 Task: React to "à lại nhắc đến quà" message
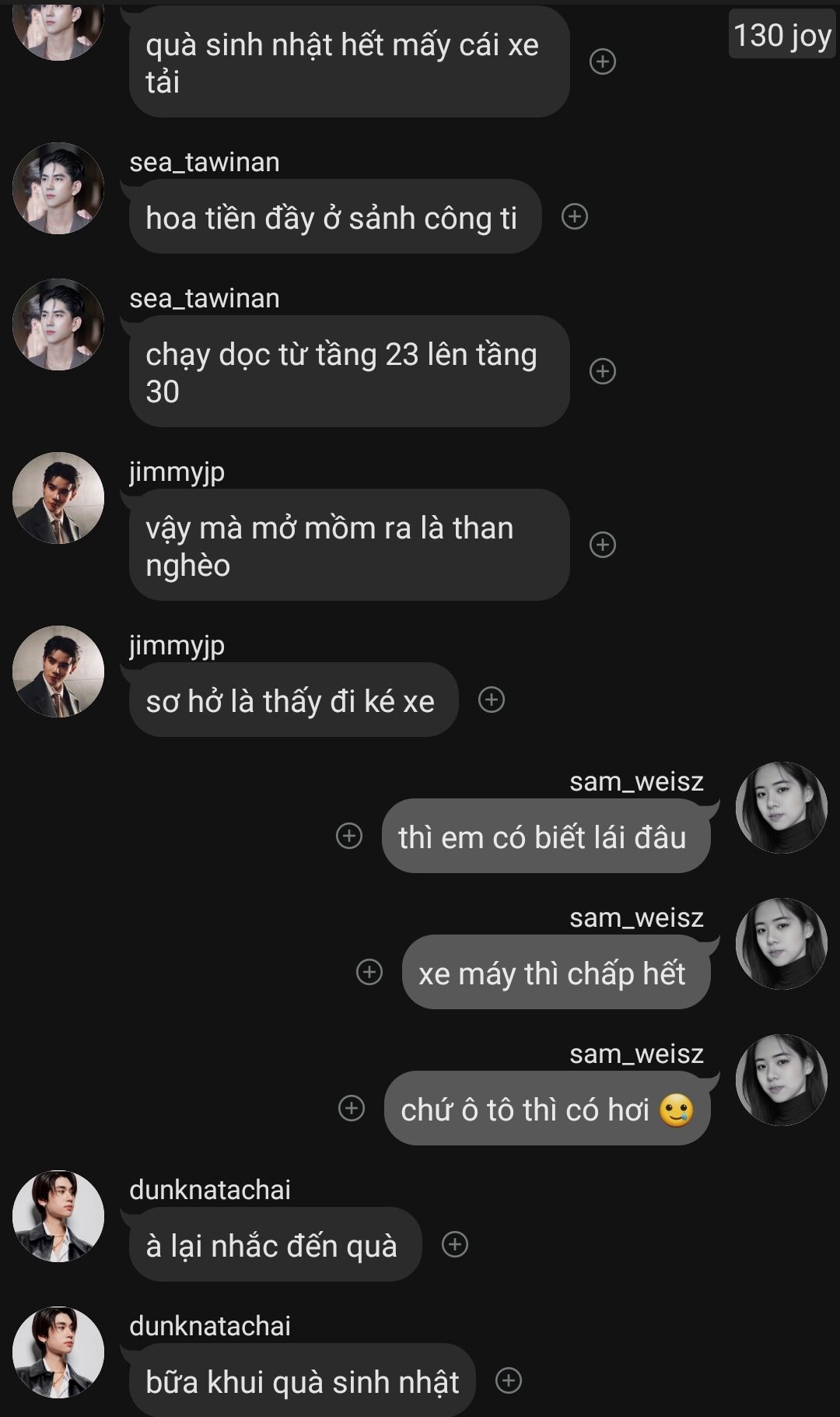click(455, 1244)
